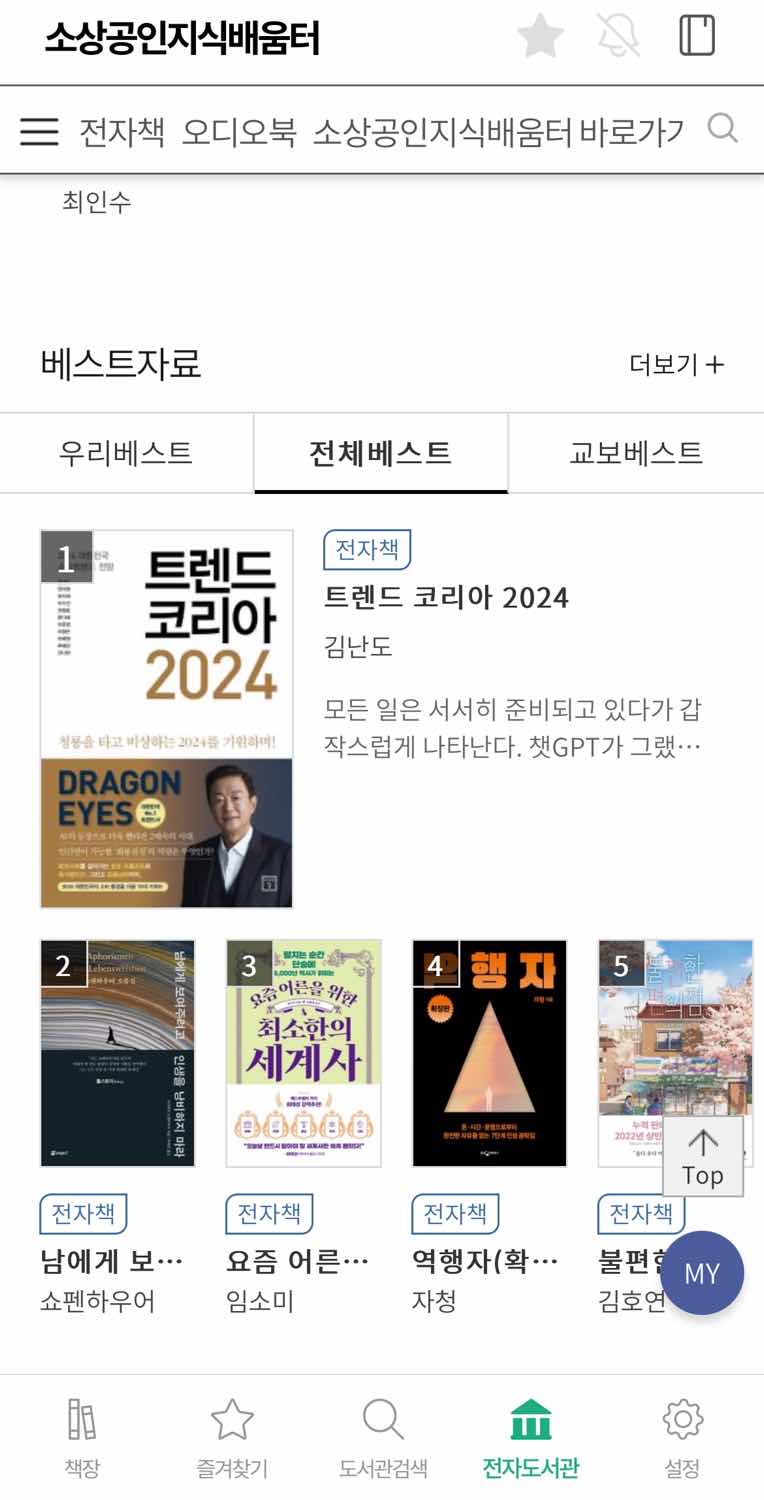Go to the 오디오북 menu
764x1500 pixels.
click(239, 132)
